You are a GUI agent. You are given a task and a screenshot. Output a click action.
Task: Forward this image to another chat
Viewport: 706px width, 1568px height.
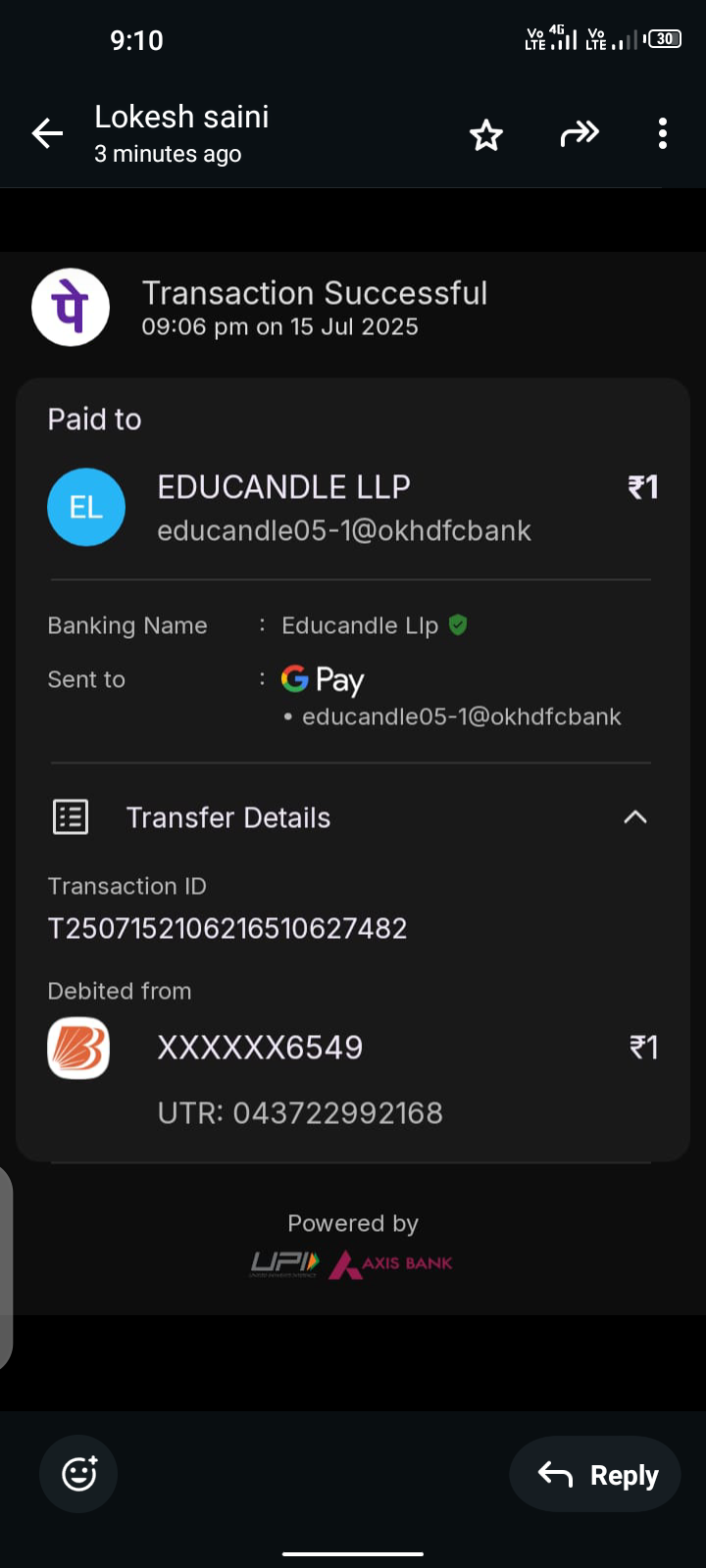580,133
